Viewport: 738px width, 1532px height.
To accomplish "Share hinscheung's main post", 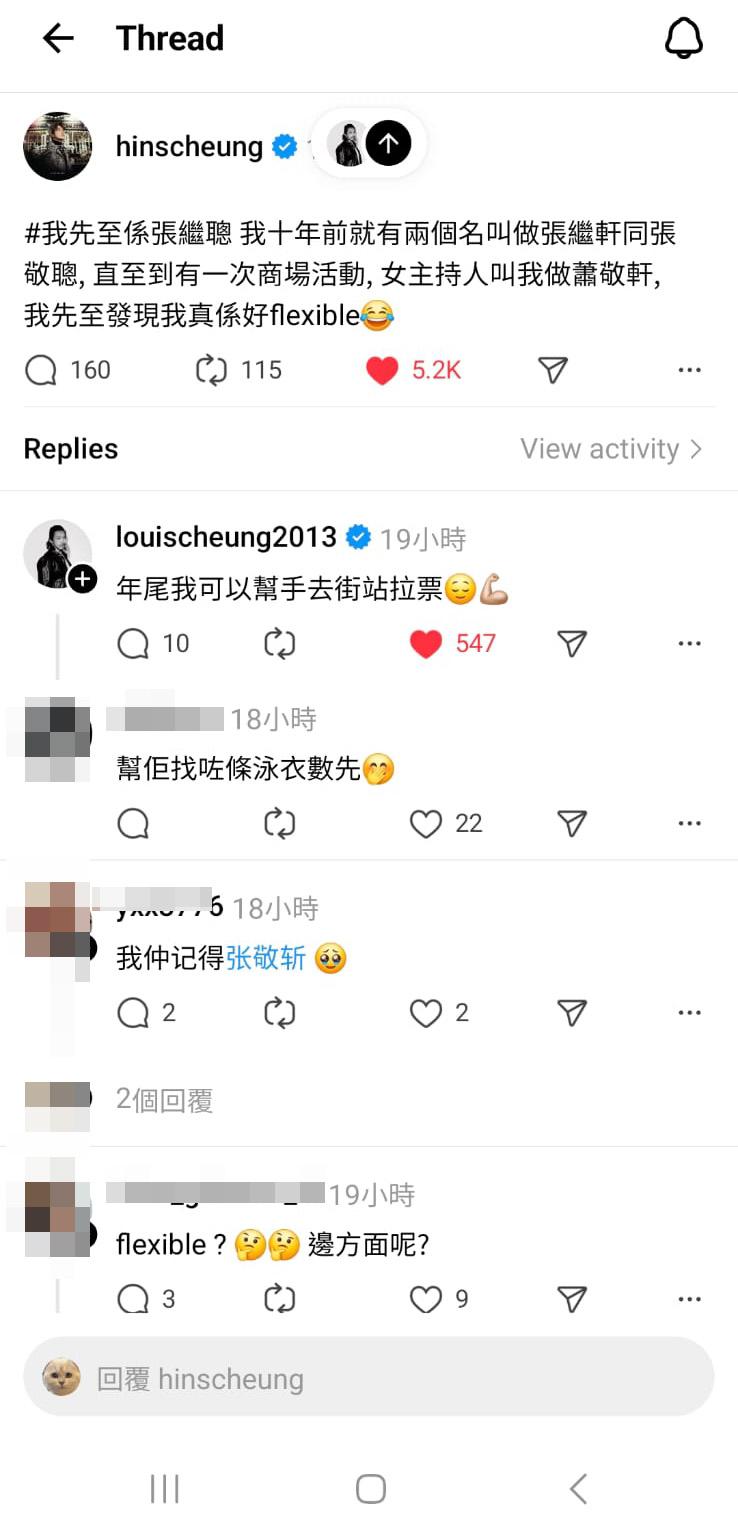I will 553,371.
